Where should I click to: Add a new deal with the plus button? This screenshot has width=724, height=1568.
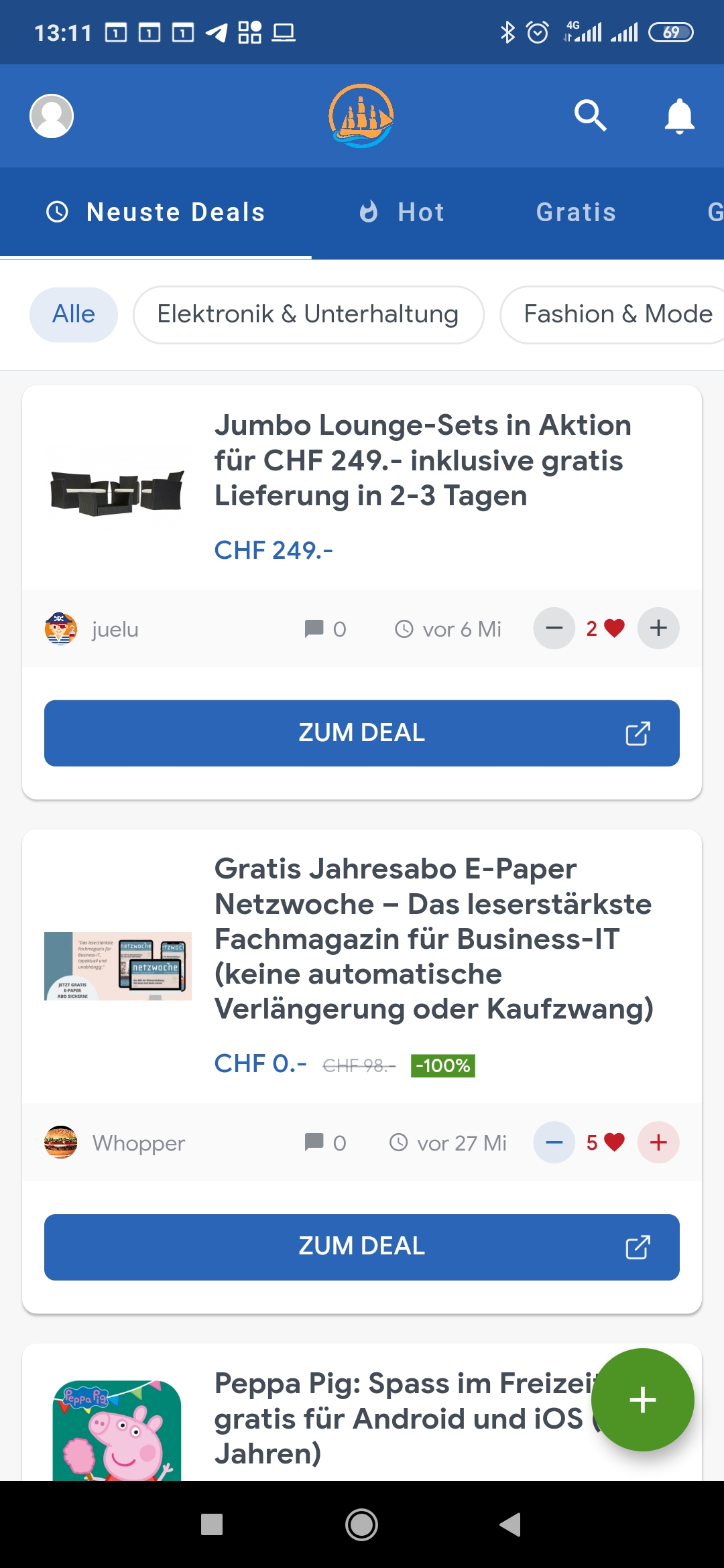pyautogui.click(x=642, y=1400)
